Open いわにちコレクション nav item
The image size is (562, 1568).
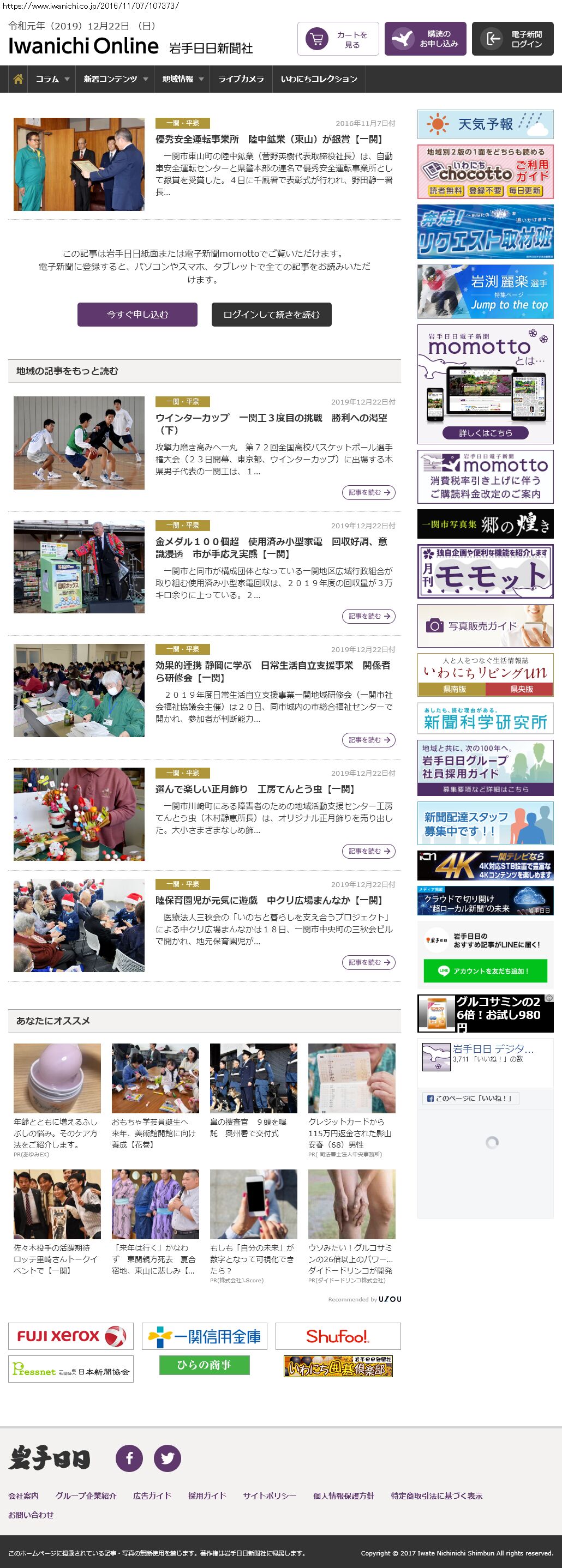tap(319, 79)
